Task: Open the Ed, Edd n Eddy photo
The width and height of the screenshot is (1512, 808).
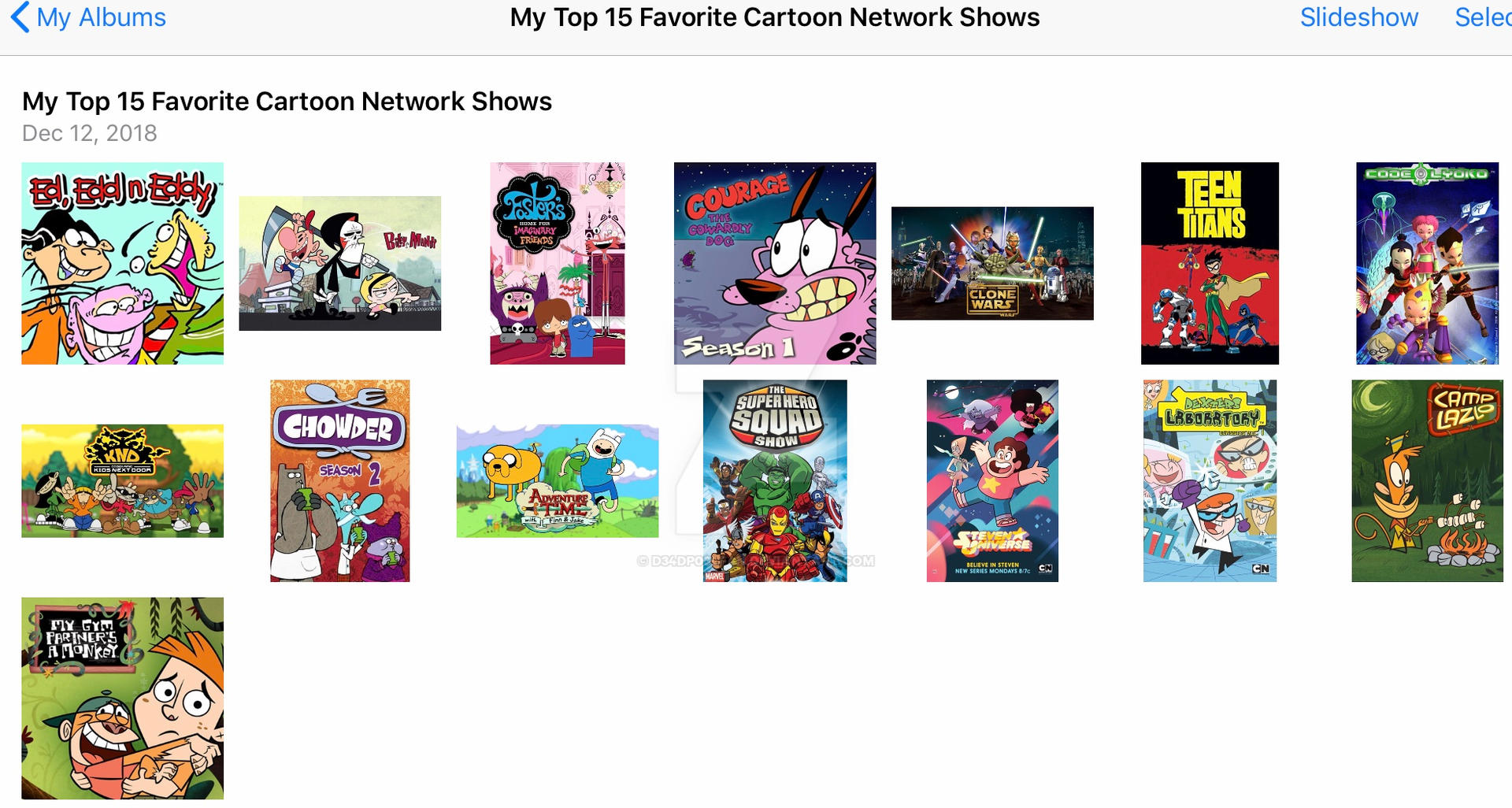Action: [122, 263]
